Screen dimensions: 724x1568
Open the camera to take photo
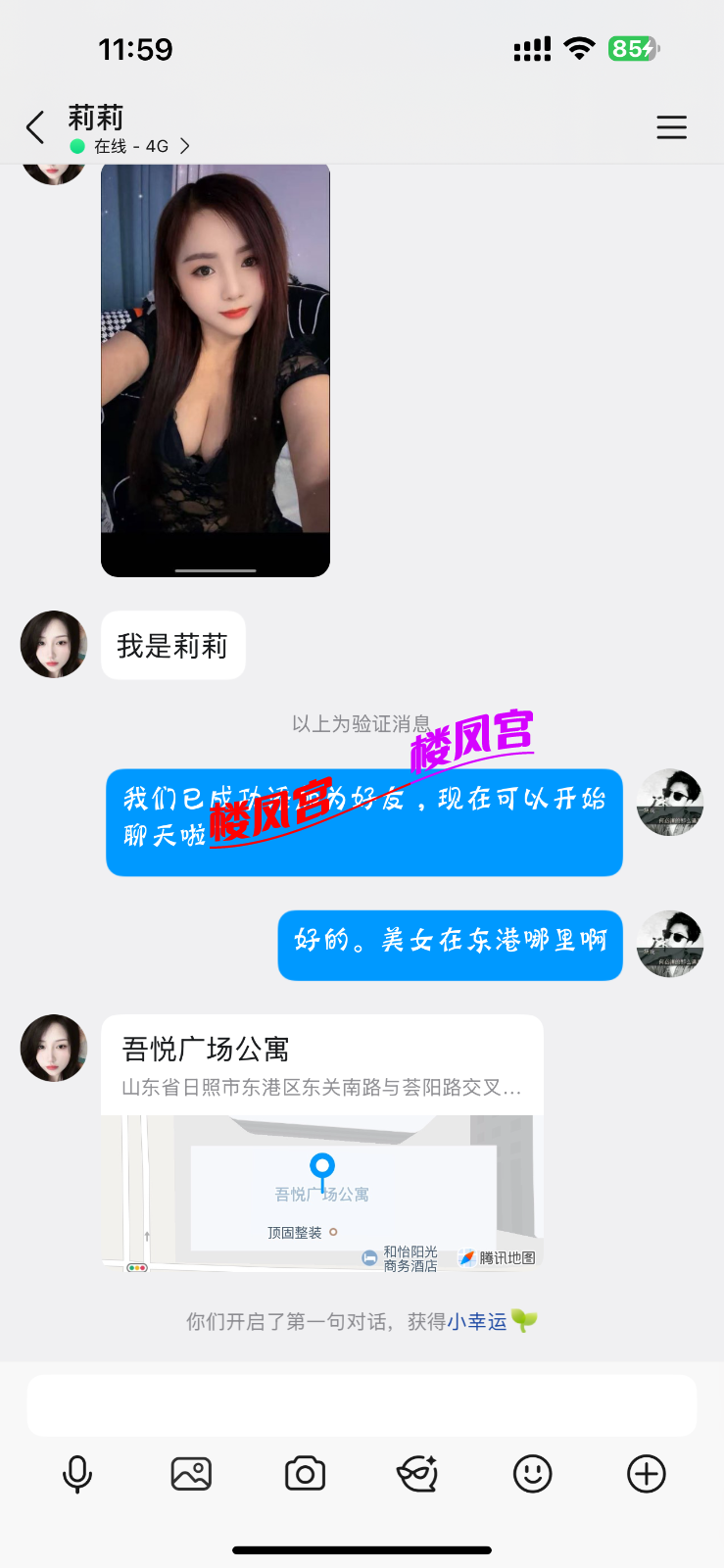click(x=305, y=1474)
